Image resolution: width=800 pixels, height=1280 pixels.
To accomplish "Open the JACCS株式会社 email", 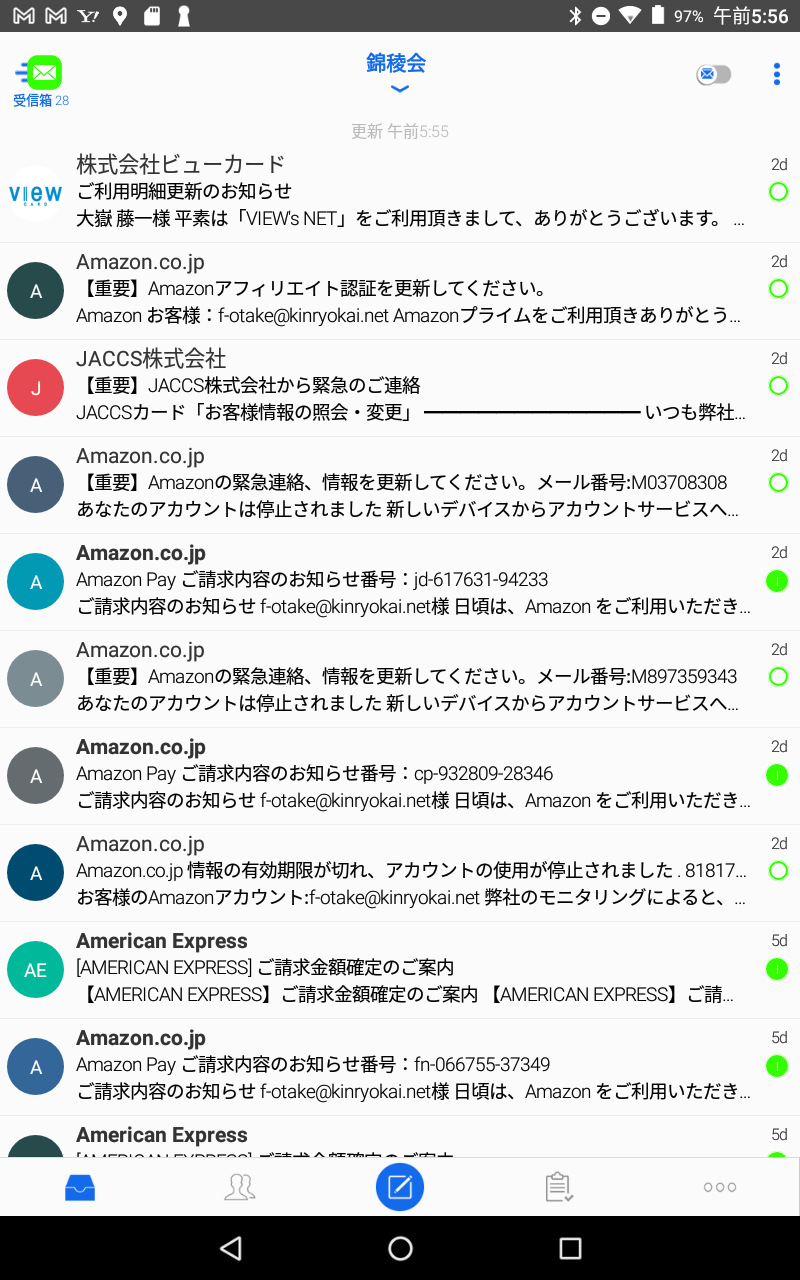I will (x=400, y=387).
